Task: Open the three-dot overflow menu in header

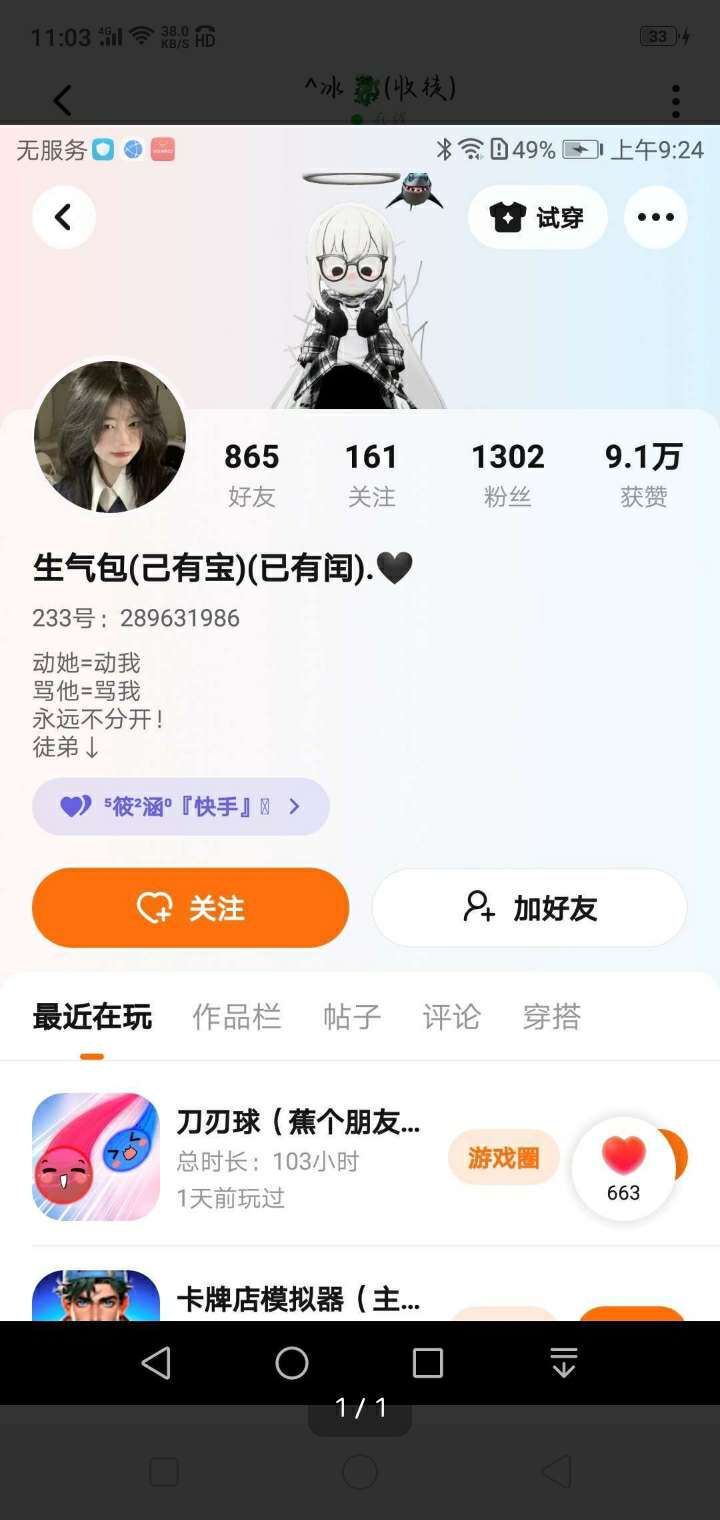Action: [x=676, y=100]
